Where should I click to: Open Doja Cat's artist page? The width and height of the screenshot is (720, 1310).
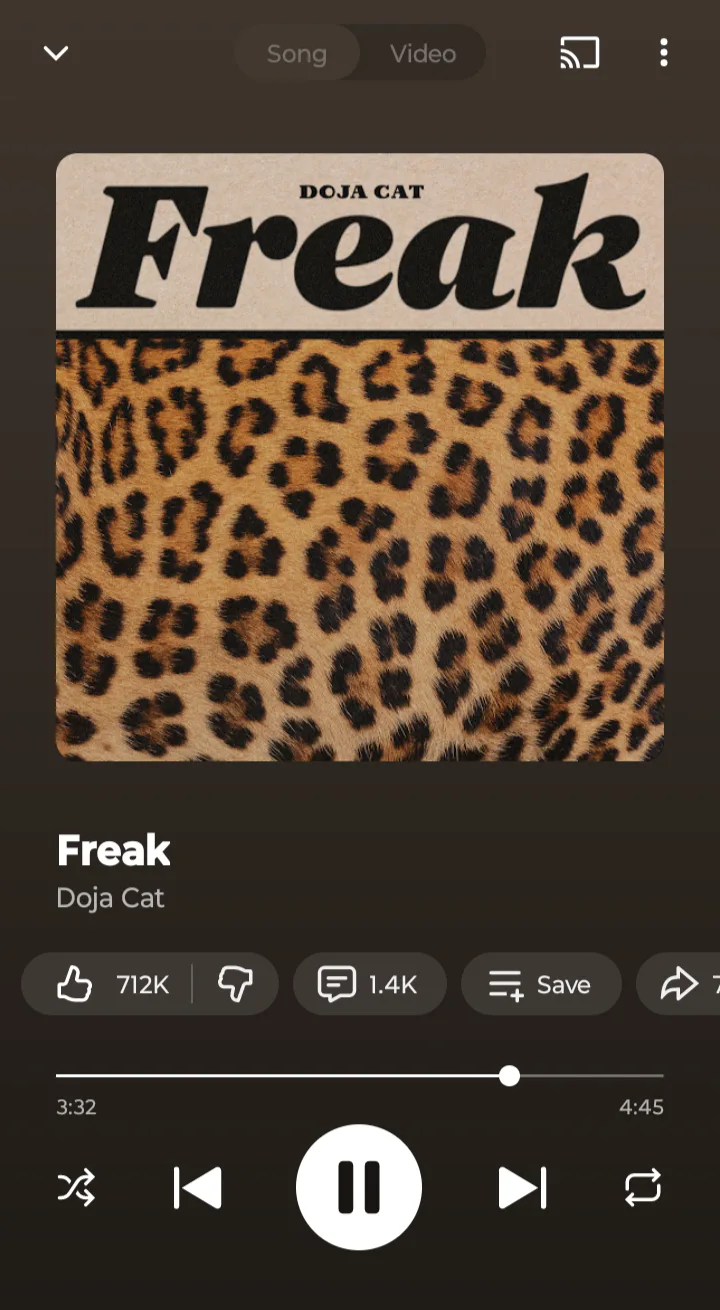pos(110,898)
